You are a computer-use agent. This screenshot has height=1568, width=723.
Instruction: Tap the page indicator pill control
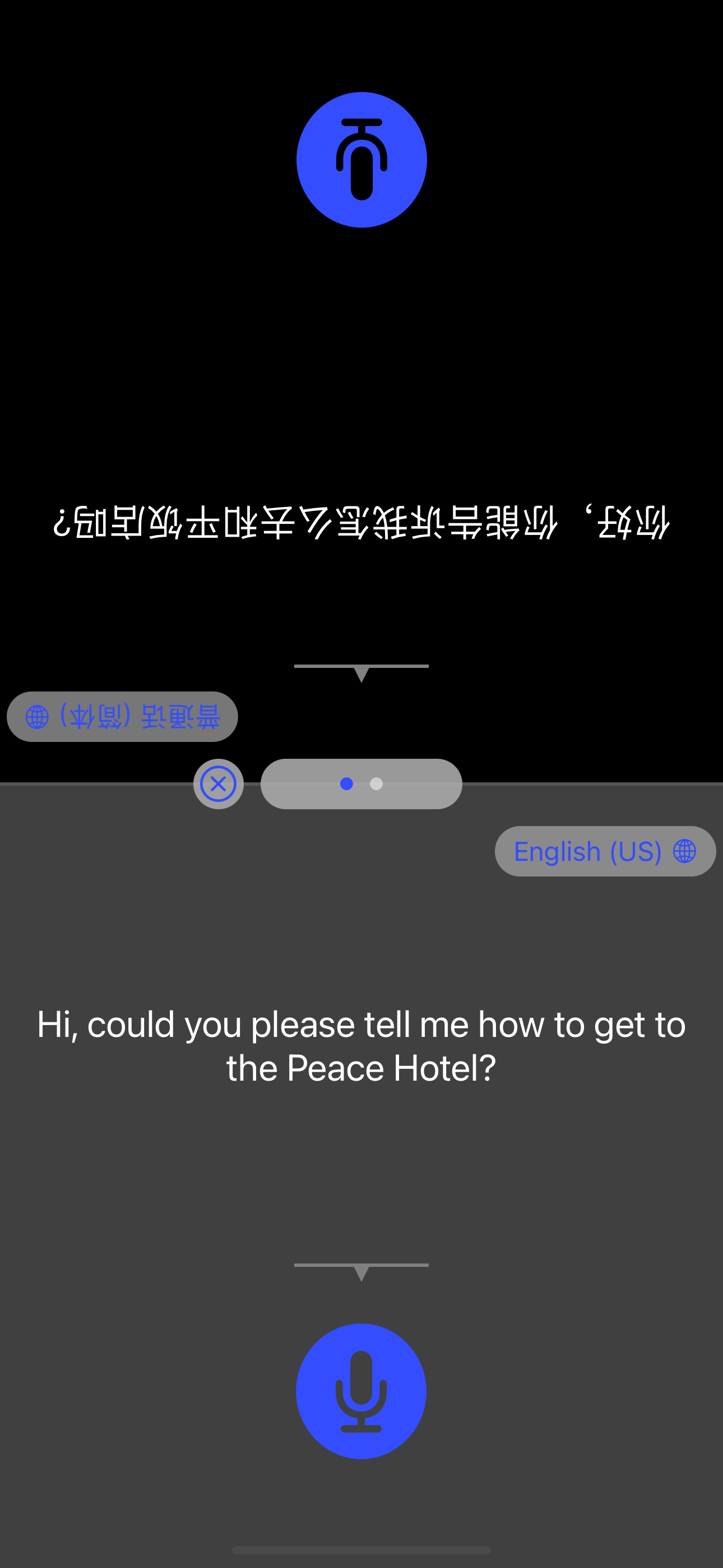361,784
